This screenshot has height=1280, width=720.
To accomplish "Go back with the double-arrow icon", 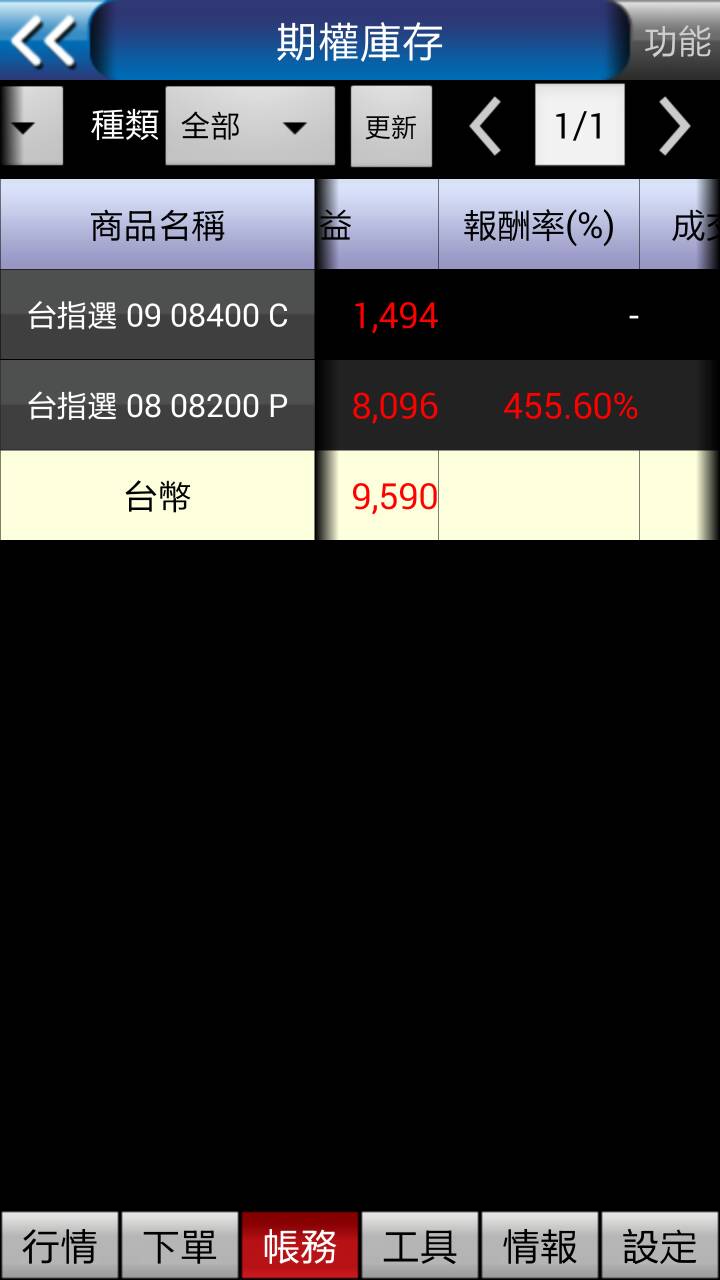I will [43, 40].
